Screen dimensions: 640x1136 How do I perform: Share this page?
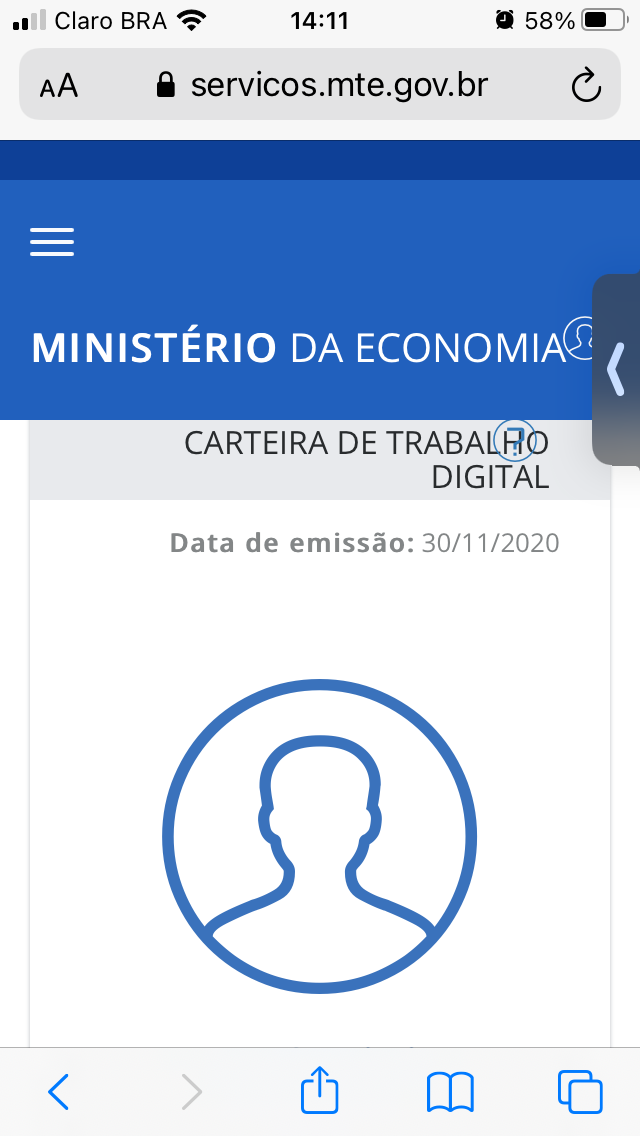tap(320, 1089)
